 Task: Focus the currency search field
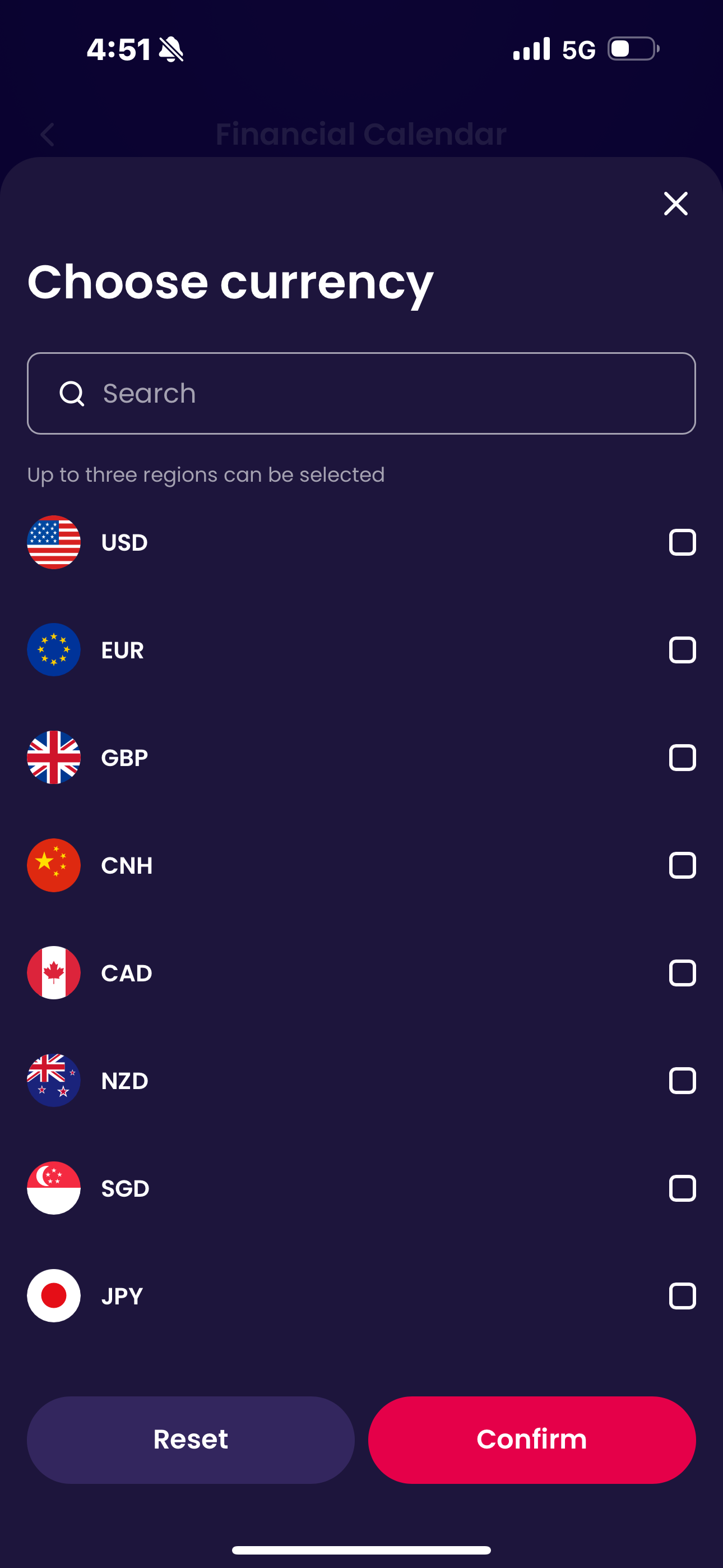361,393
